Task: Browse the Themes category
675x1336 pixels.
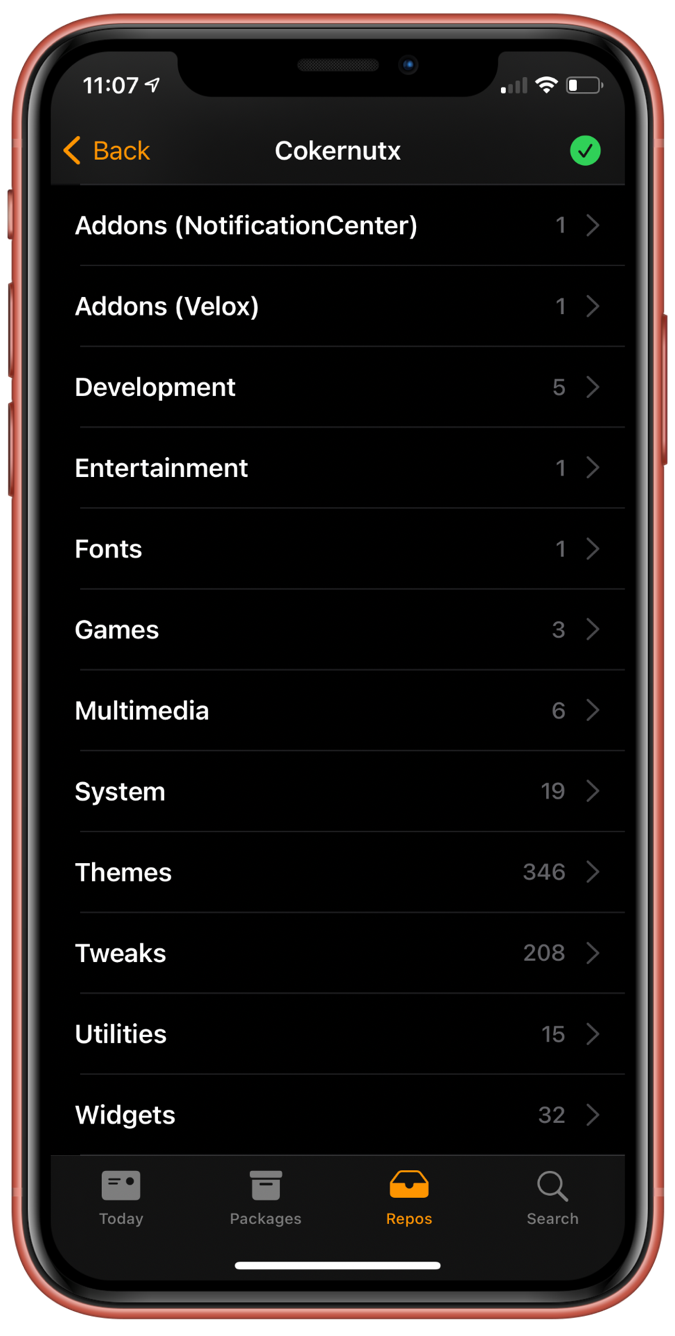Action: click(x=338, y=872)
